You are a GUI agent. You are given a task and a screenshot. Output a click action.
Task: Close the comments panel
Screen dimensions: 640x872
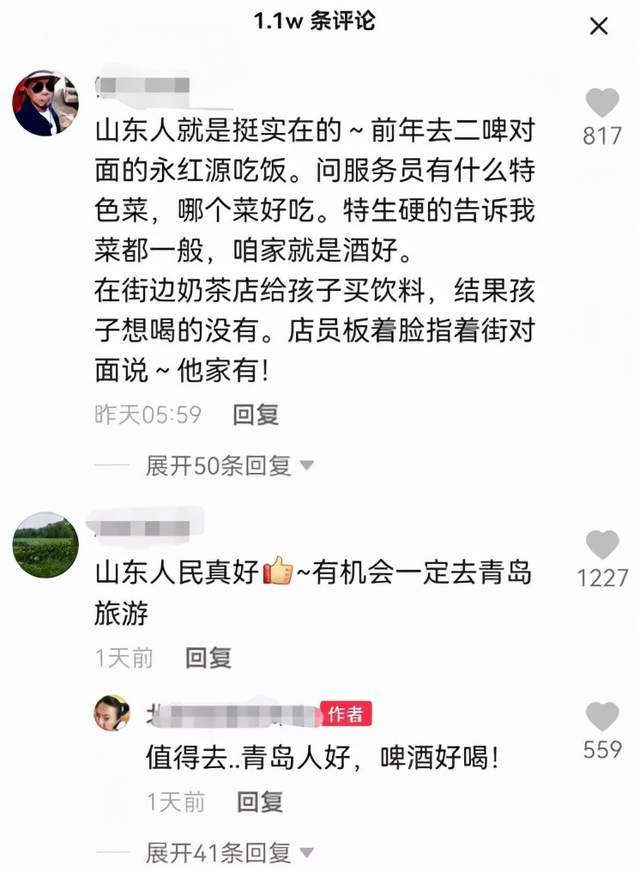pos(599,26)
